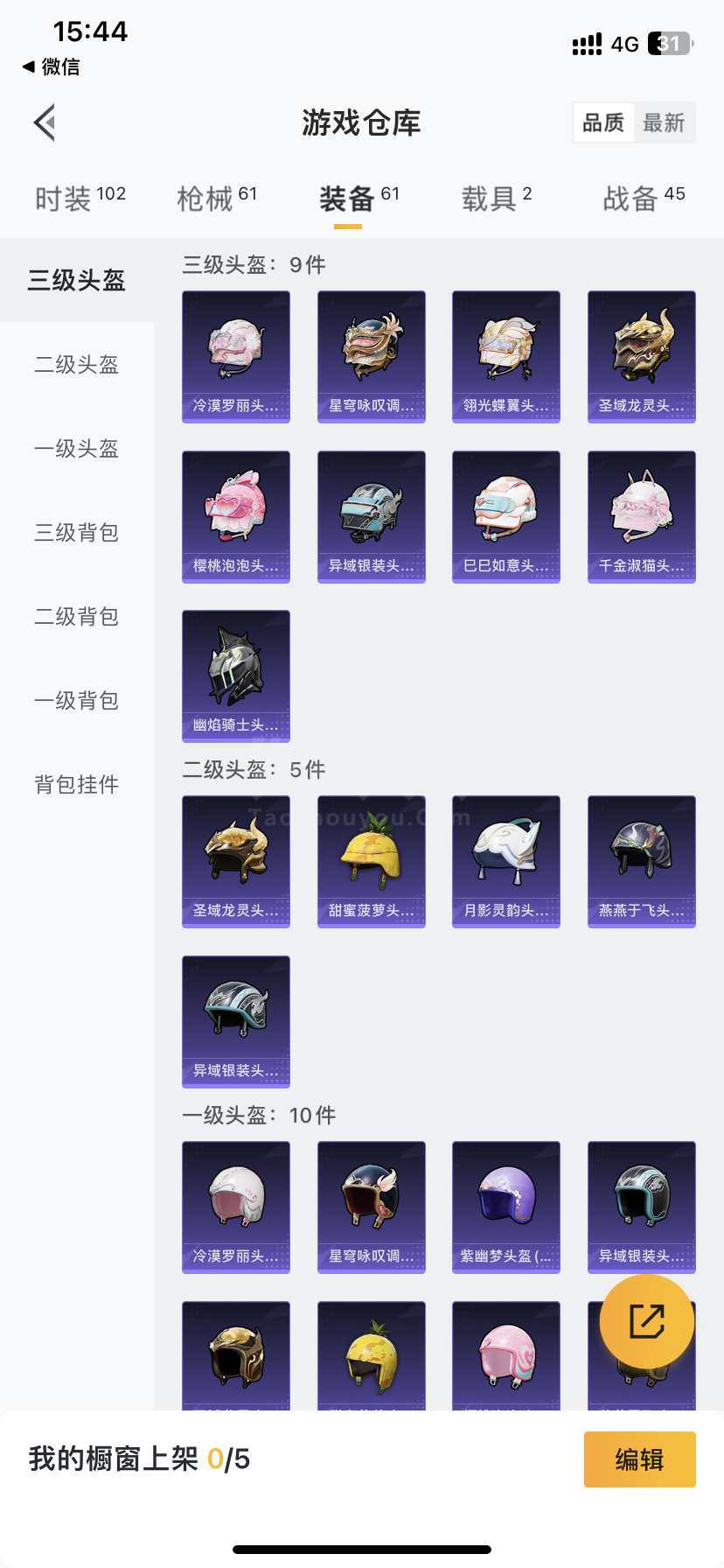Select the 三级背包 category
This screenshot has height=1568, width=724.
(x=76, y=532)
